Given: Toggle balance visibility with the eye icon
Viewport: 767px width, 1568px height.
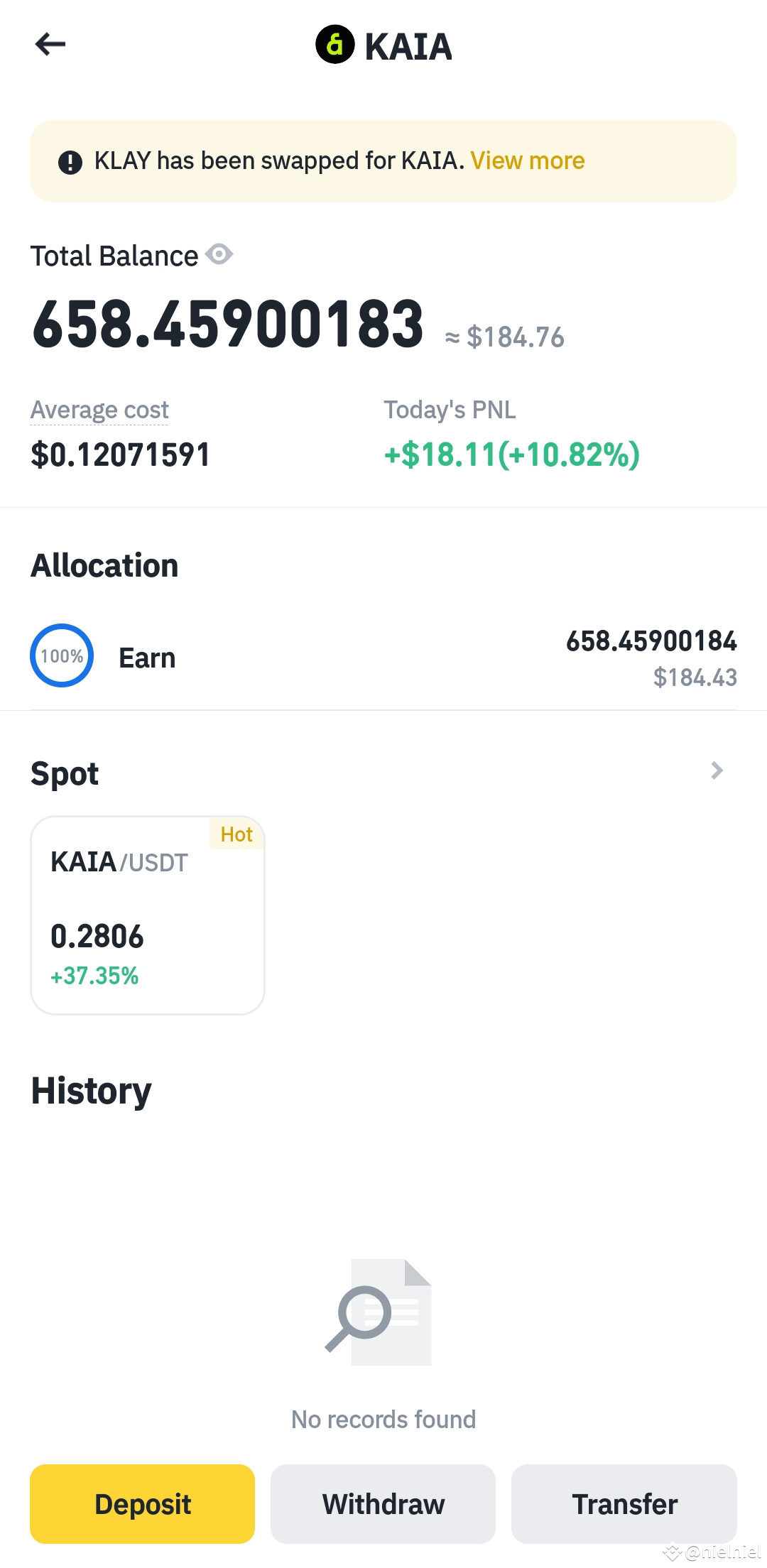Looking at the screenshot, I should [x=219, y=254].
